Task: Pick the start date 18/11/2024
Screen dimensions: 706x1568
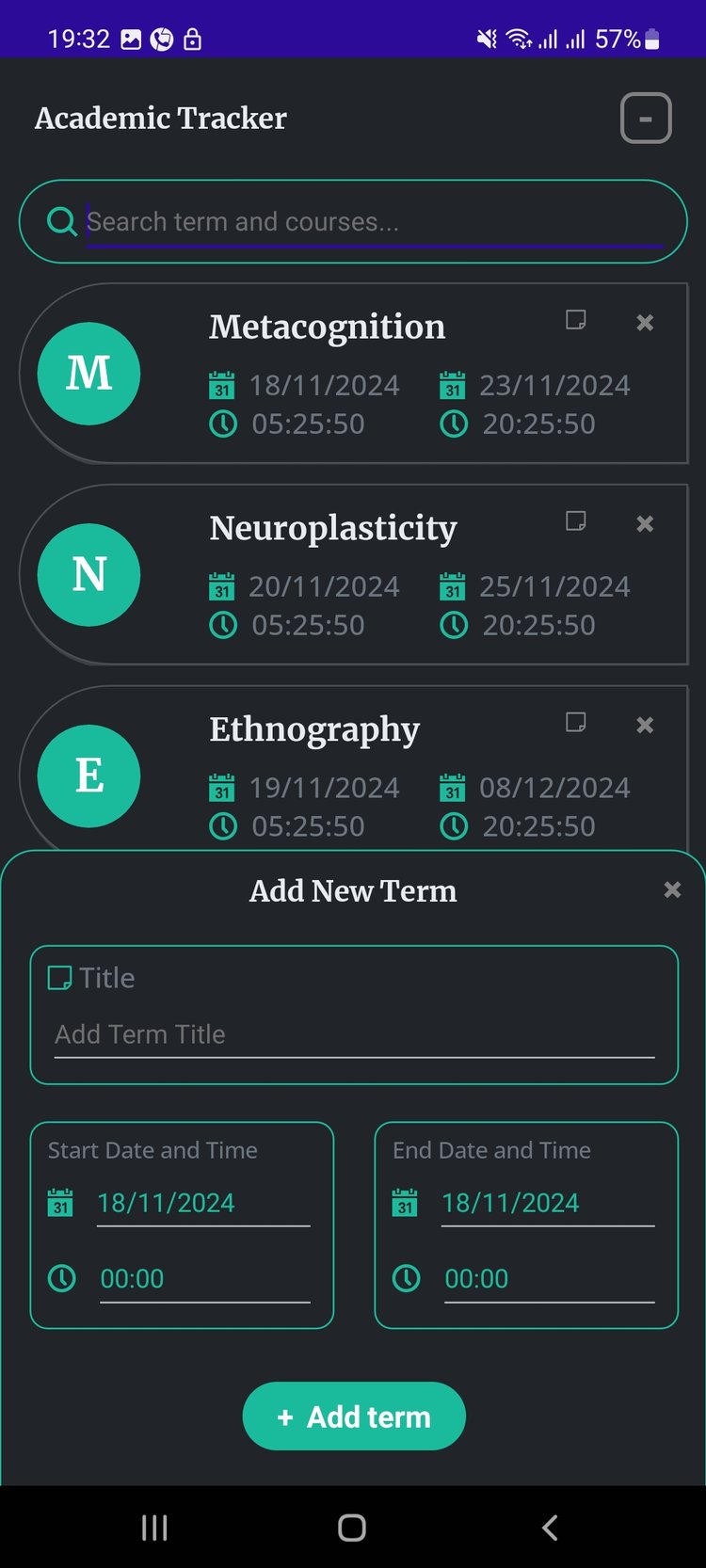Action: pos(202,1204)
